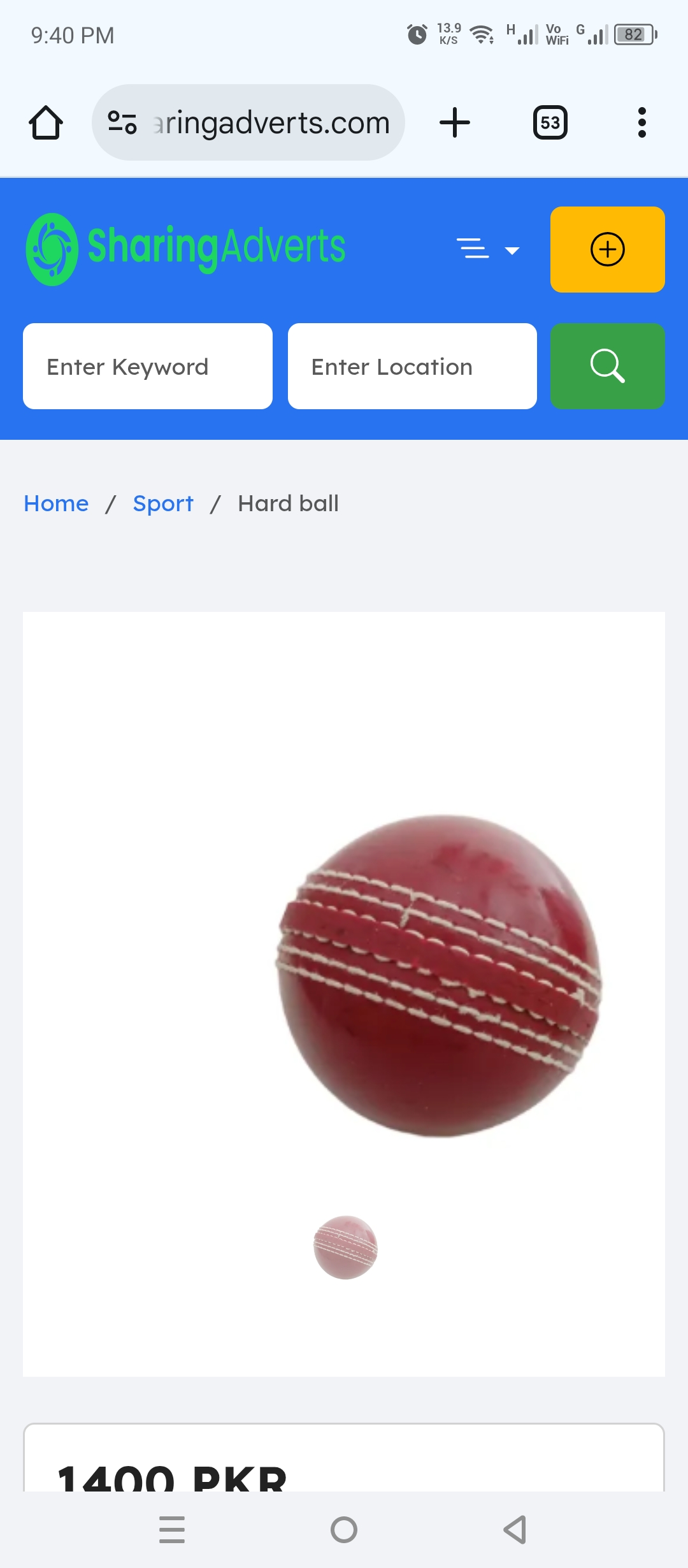Follow the Sport breadcrumb link
The width and height of the screenshot is (688, 1568).
[x=163, y=504]
